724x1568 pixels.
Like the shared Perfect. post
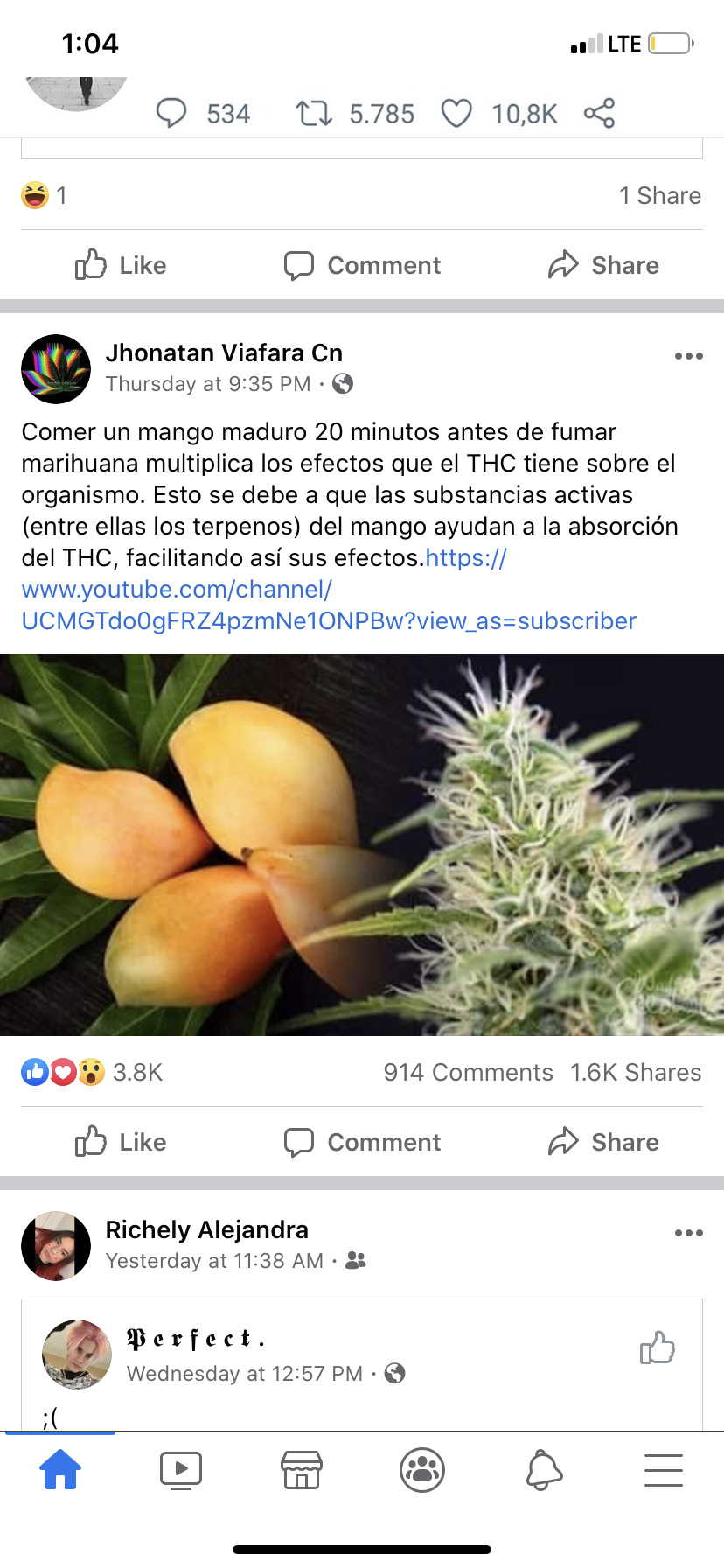point(658,1347)
